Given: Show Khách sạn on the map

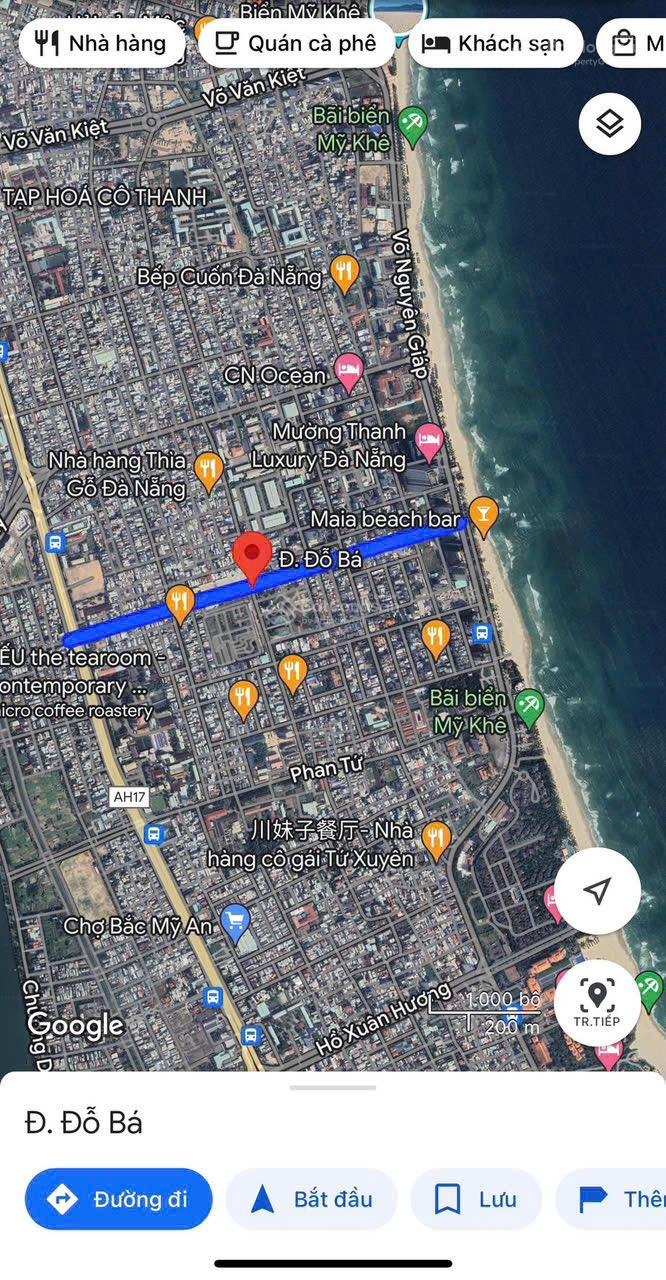Looking at the screenshot, I should pos(493,44).
